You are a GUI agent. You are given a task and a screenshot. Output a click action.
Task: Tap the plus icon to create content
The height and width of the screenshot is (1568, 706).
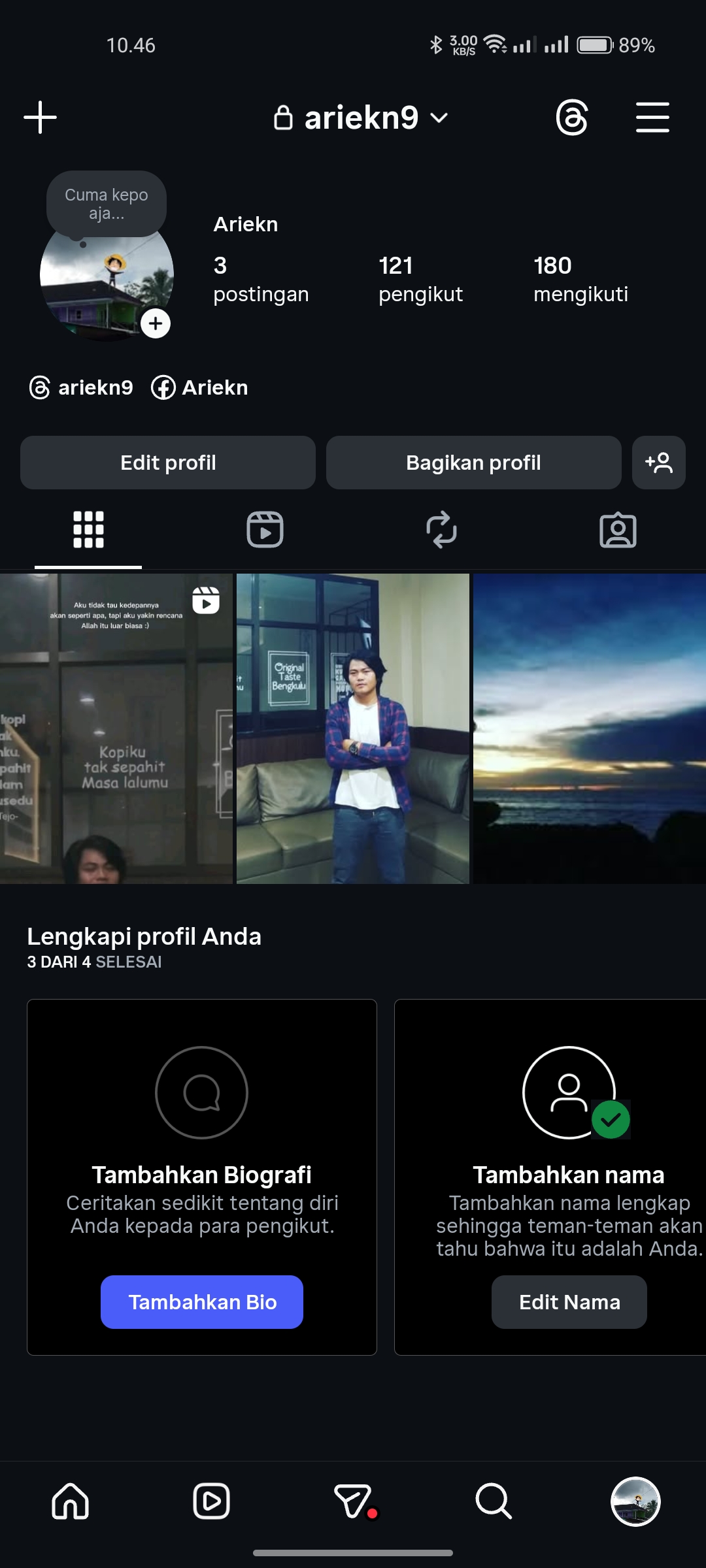pos(40,118)
